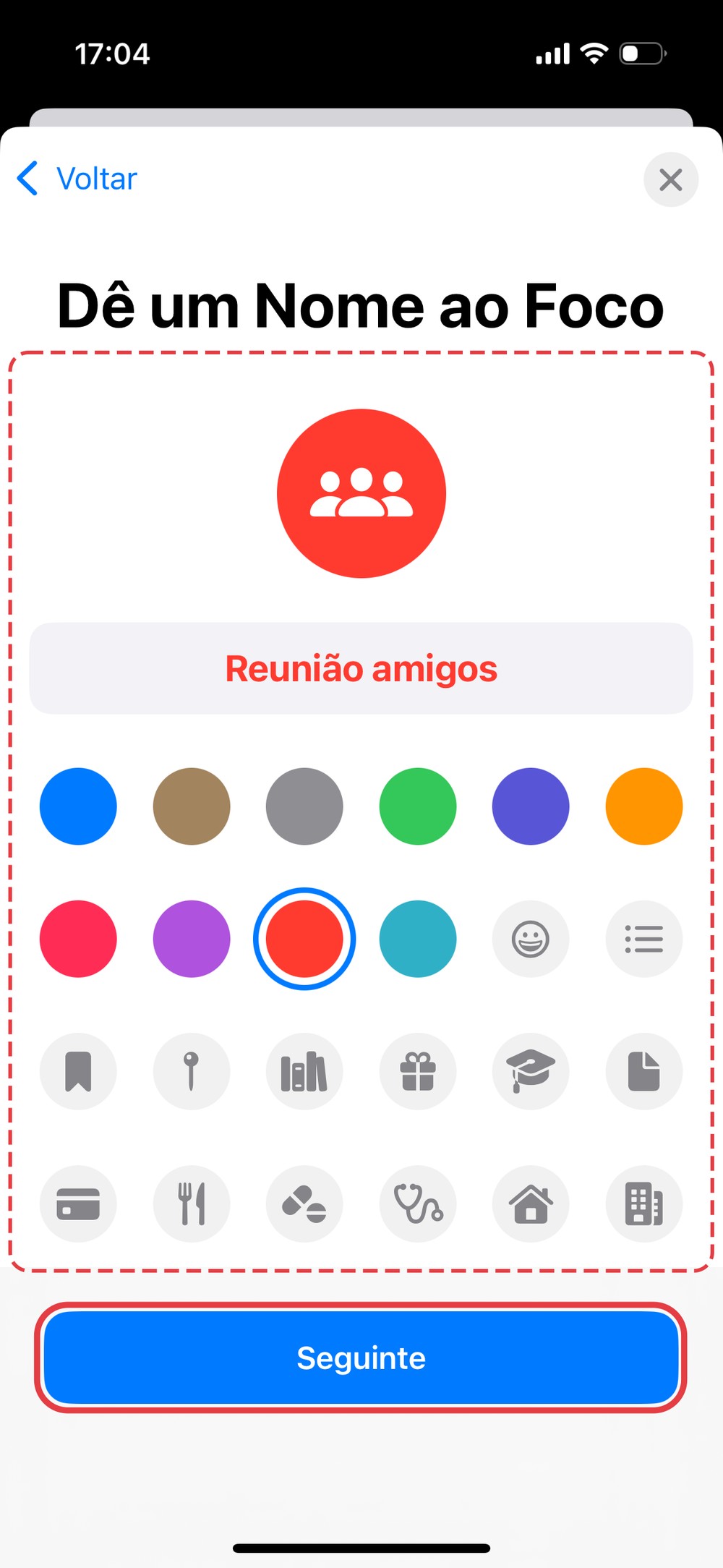
Task: Select the house icon
Action: point(531,1203)
